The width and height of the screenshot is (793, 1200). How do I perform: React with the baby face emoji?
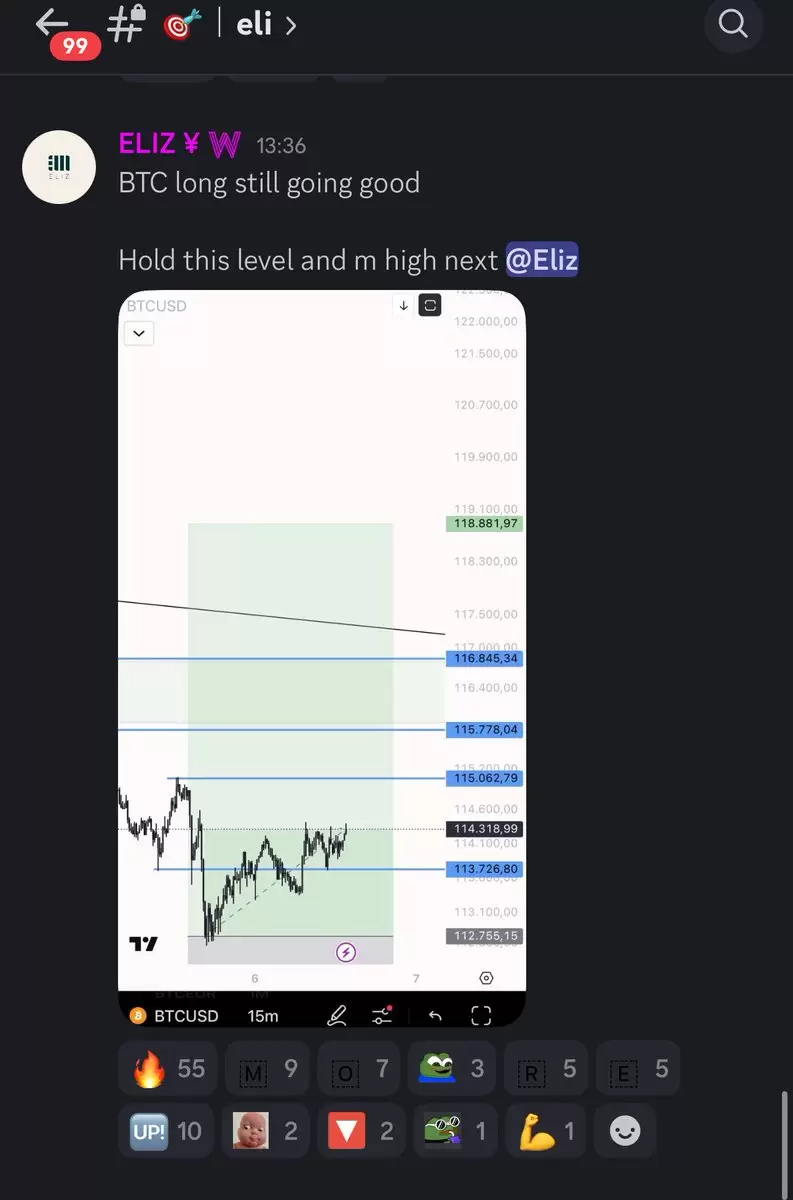(x=268, y=1131)
